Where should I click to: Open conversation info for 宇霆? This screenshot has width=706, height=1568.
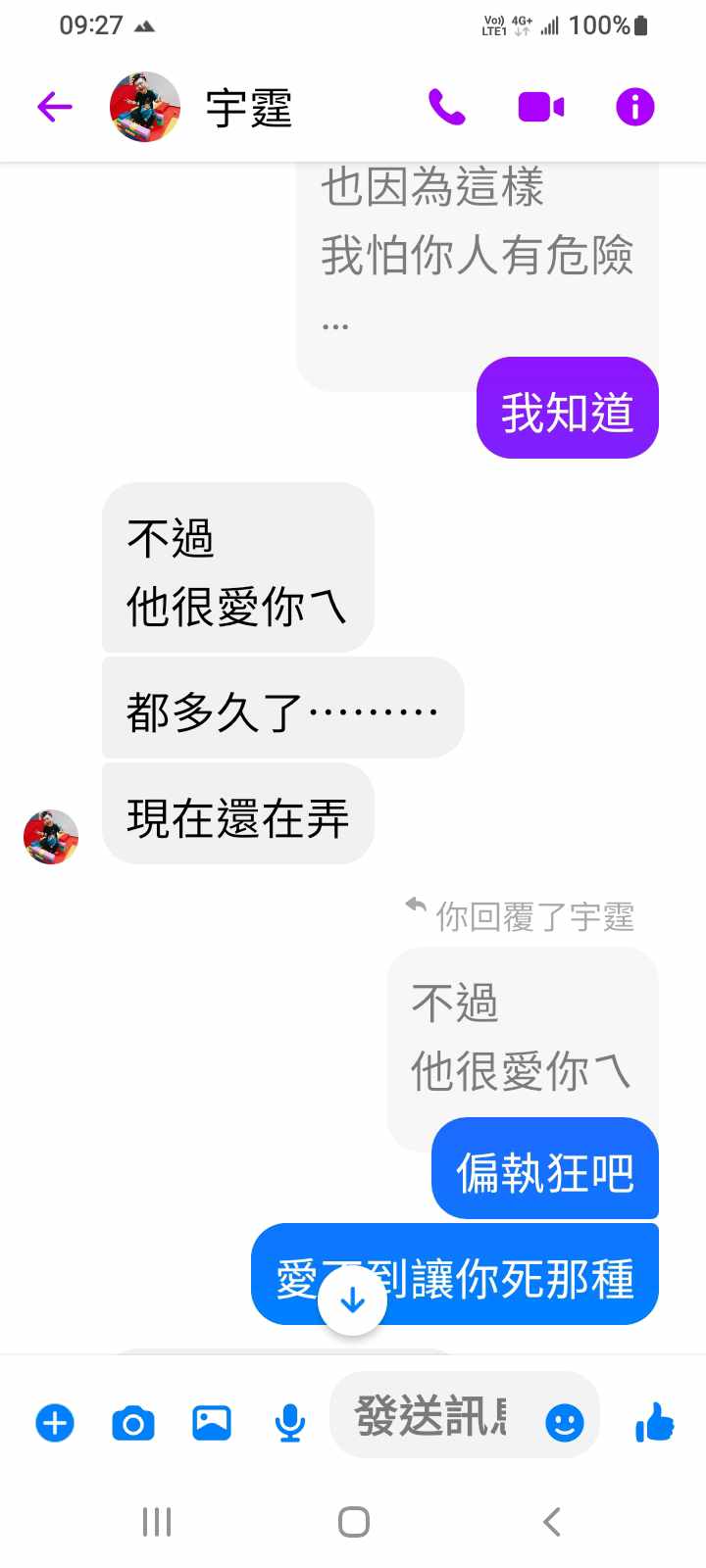tap(634, 107)
